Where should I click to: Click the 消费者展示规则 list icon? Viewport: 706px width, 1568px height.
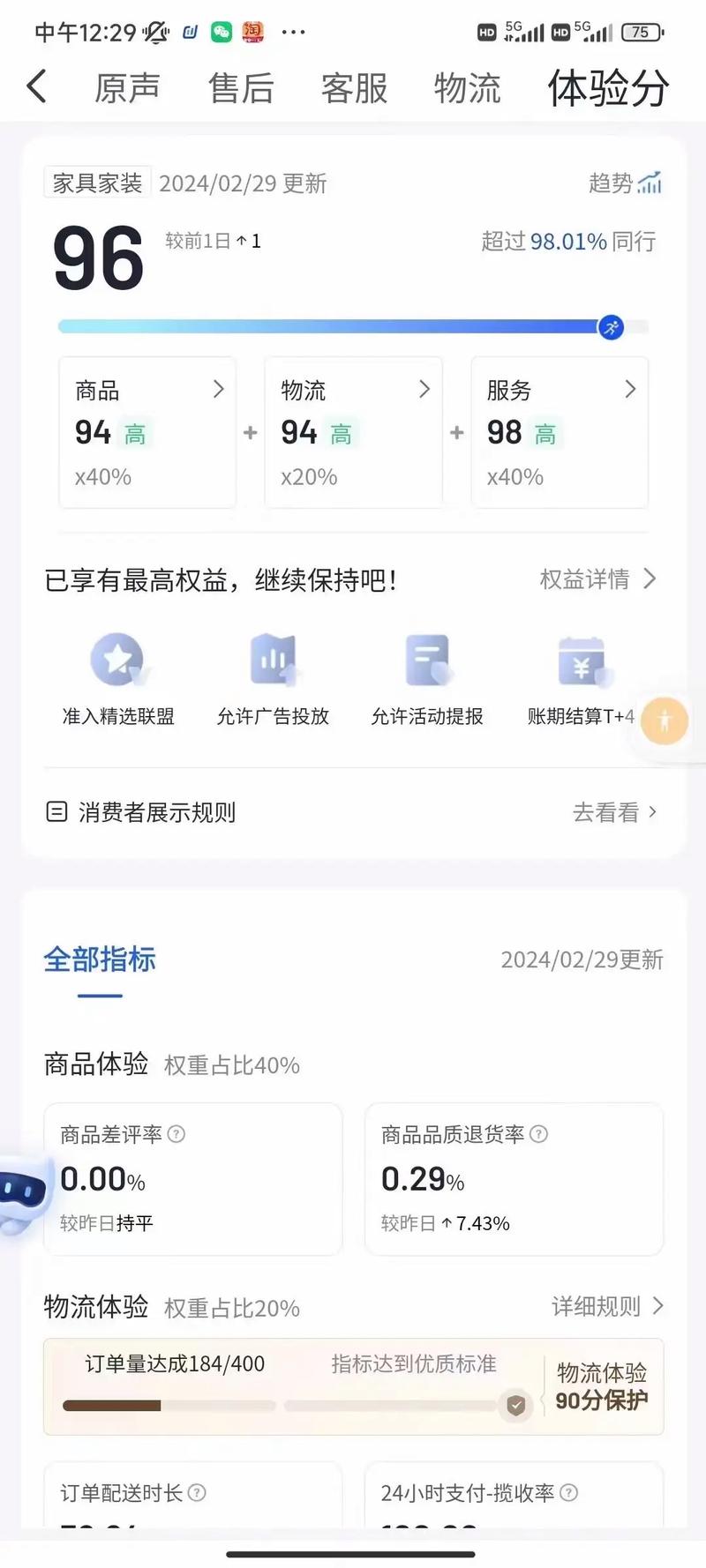point(56,810)
